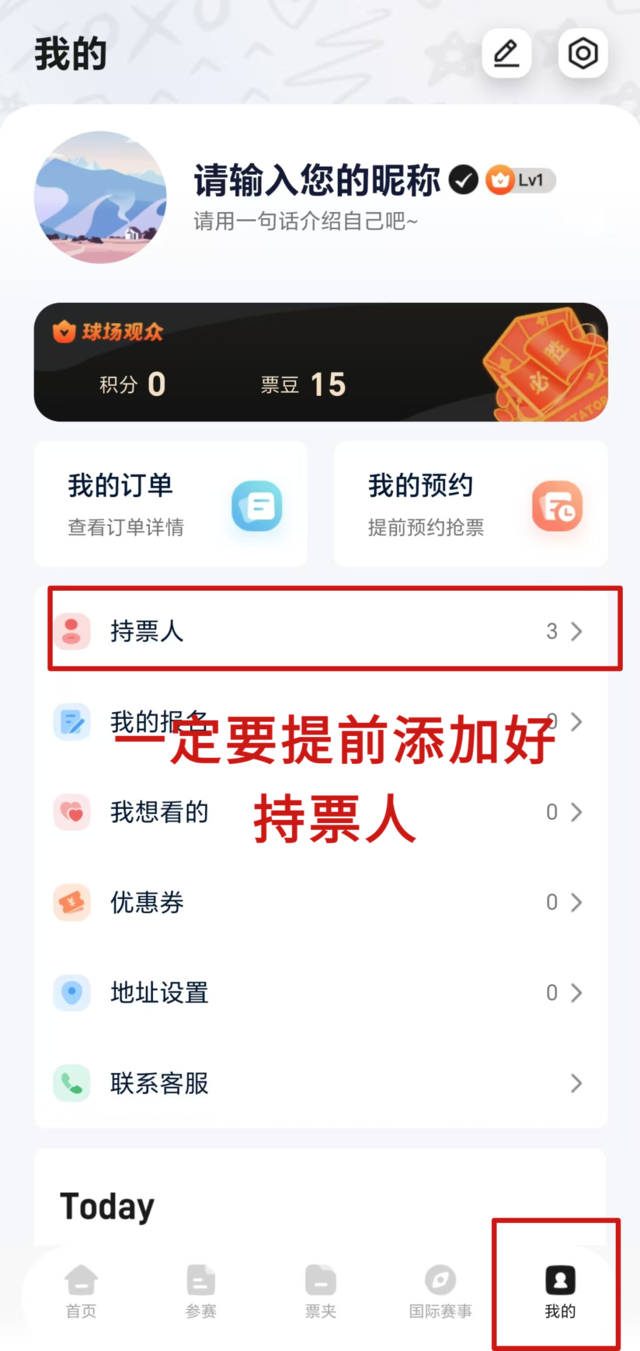Screen dimensions: 640x1351
Task: Tap the profile avatar picture
Action: coord(100,197)
